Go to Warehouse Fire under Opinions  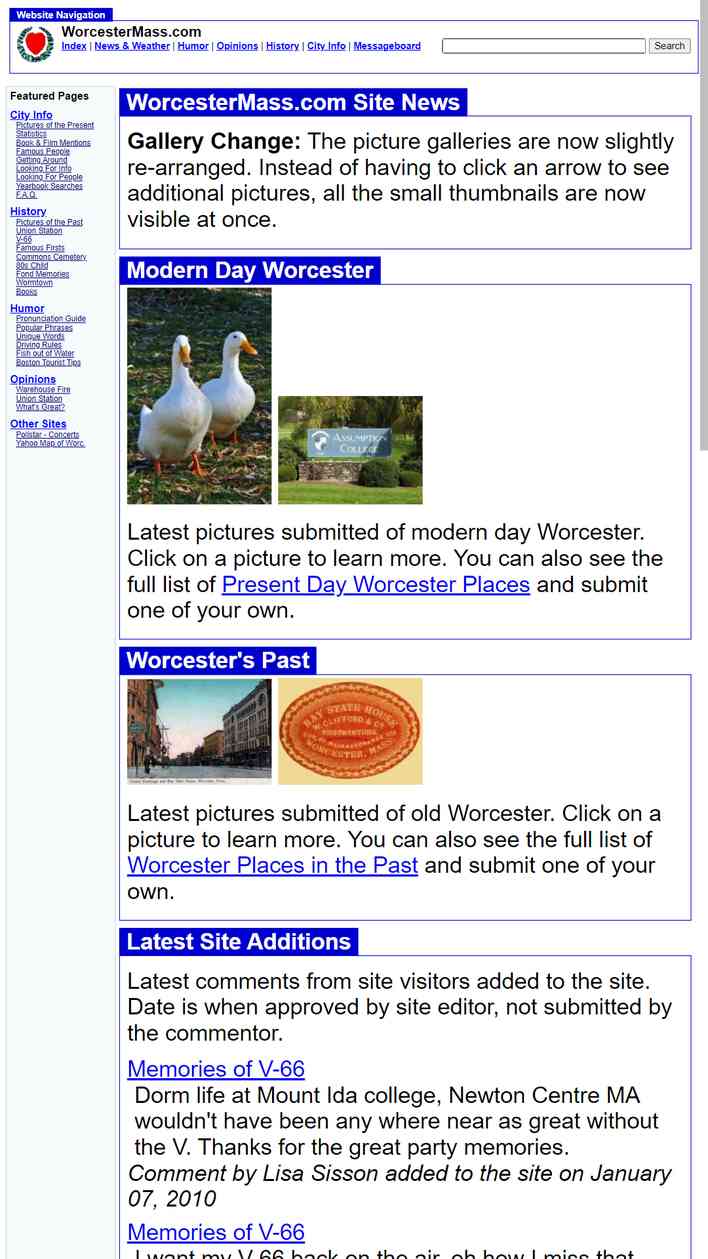(x=43, y=390)
